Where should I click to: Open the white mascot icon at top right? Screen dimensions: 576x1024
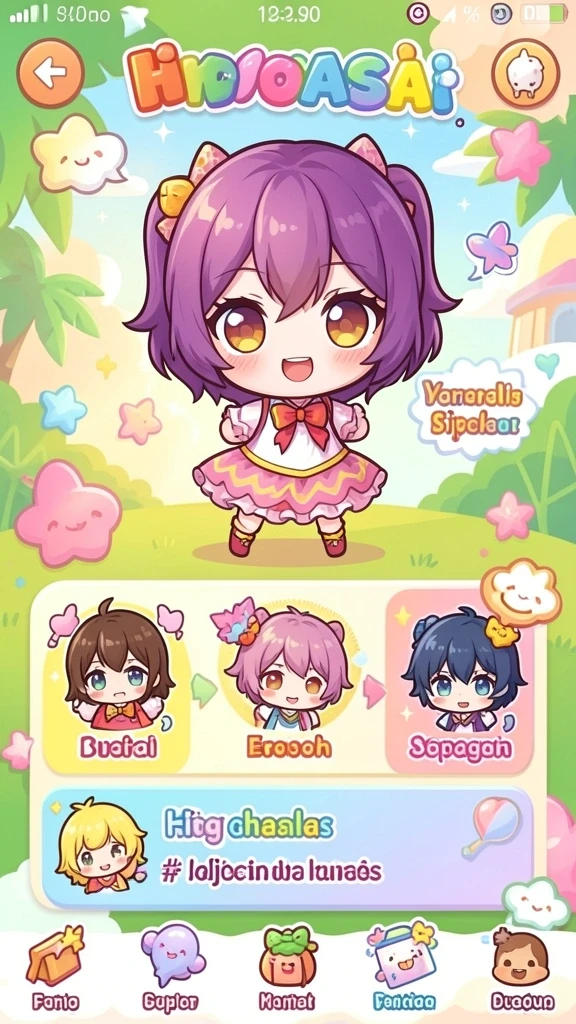pyautogui.click(x=526, y=73)
